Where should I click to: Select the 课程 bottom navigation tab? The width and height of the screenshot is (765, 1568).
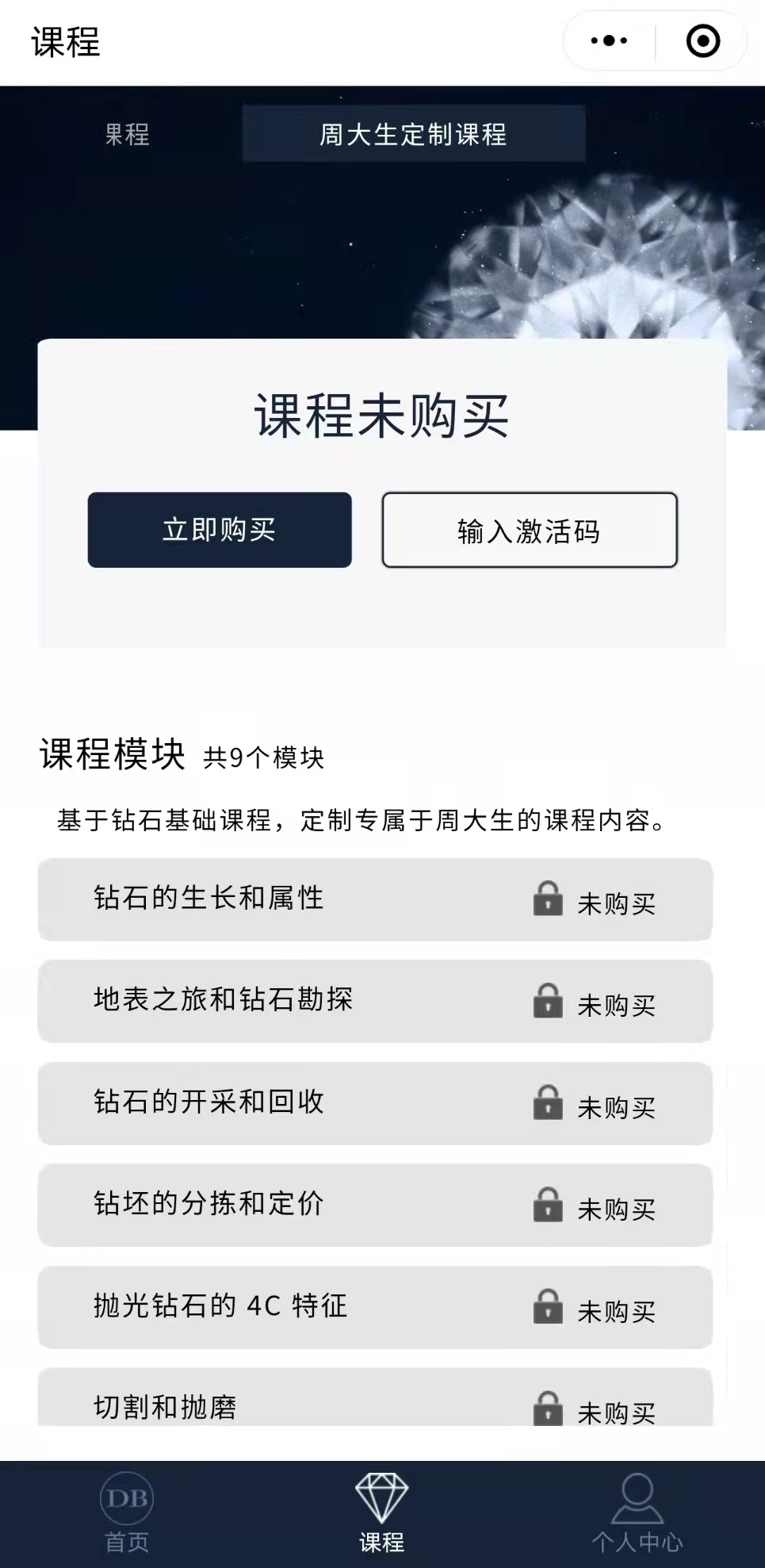382,1512
